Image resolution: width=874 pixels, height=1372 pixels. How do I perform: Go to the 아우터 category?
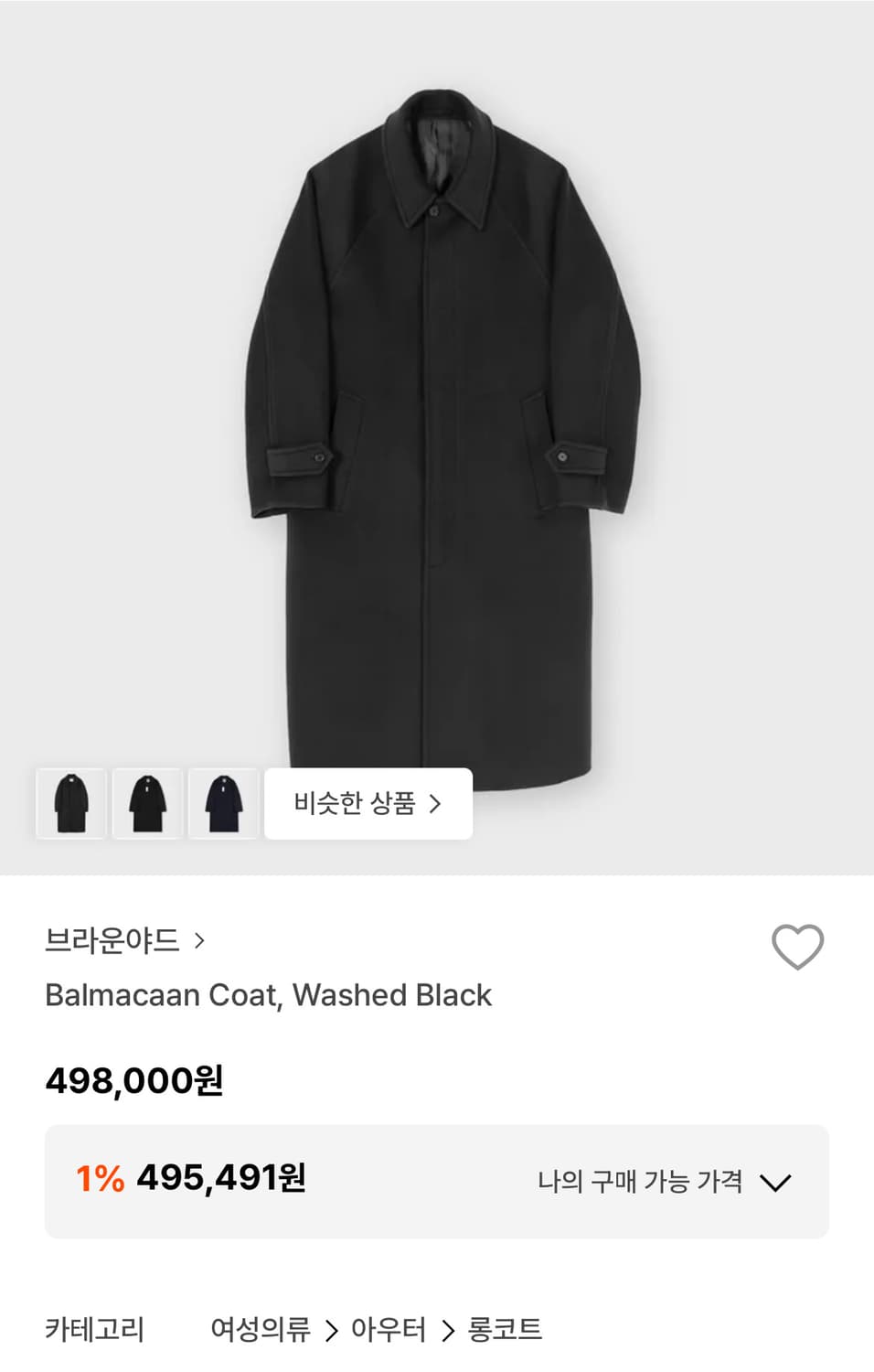click(x=389, y=1330)
